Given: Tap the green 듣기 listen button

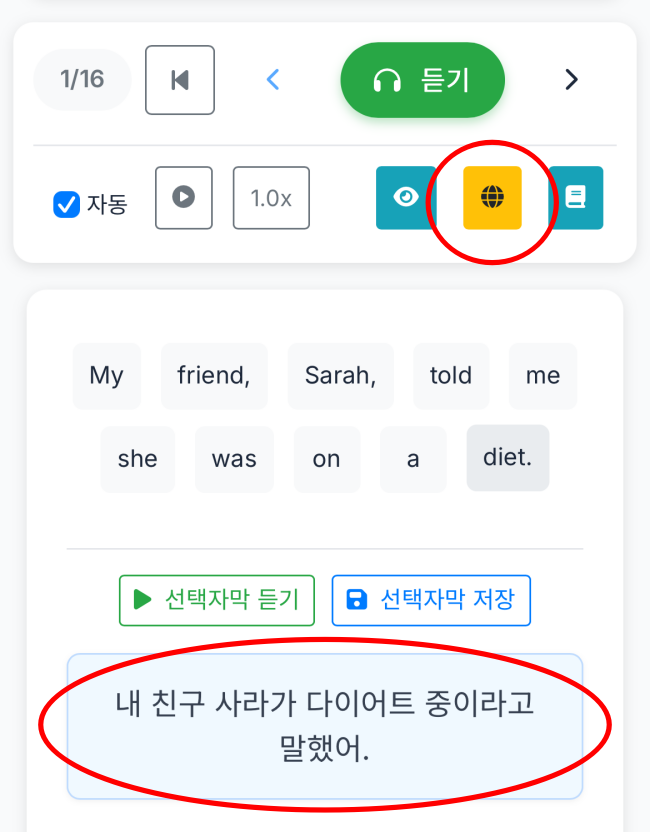Looking at the screenshot, I should 422,80.
